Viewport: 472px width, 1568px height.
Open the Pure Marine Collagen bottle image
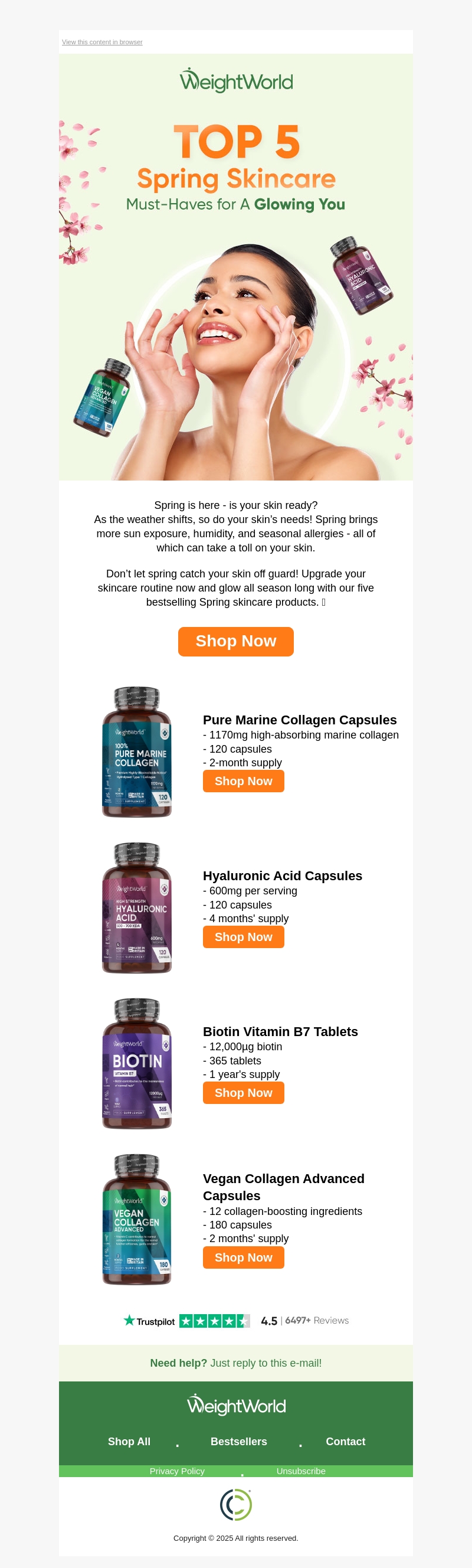pyautogui.click(x=137, y=752)
